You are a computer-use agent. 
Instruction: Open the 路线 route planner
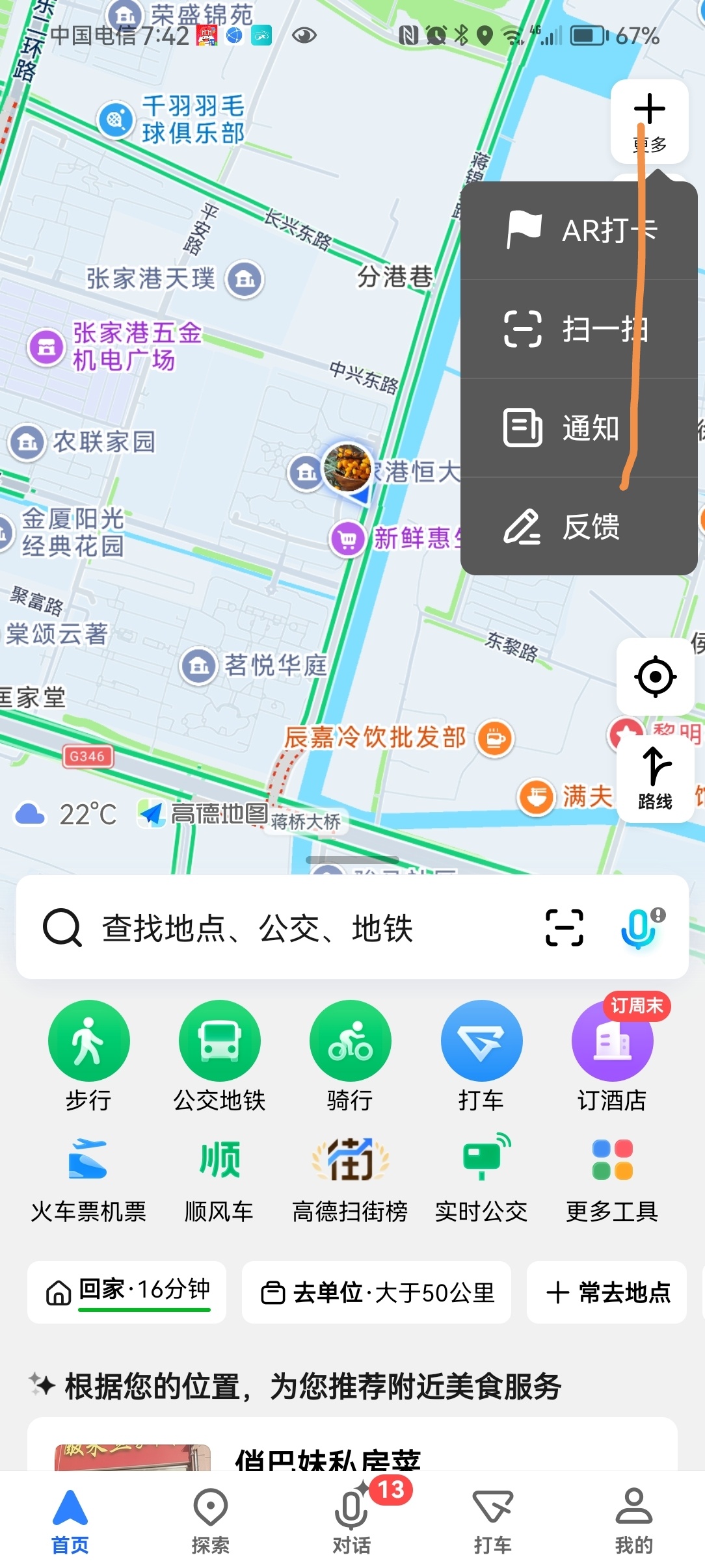point(655,778)
